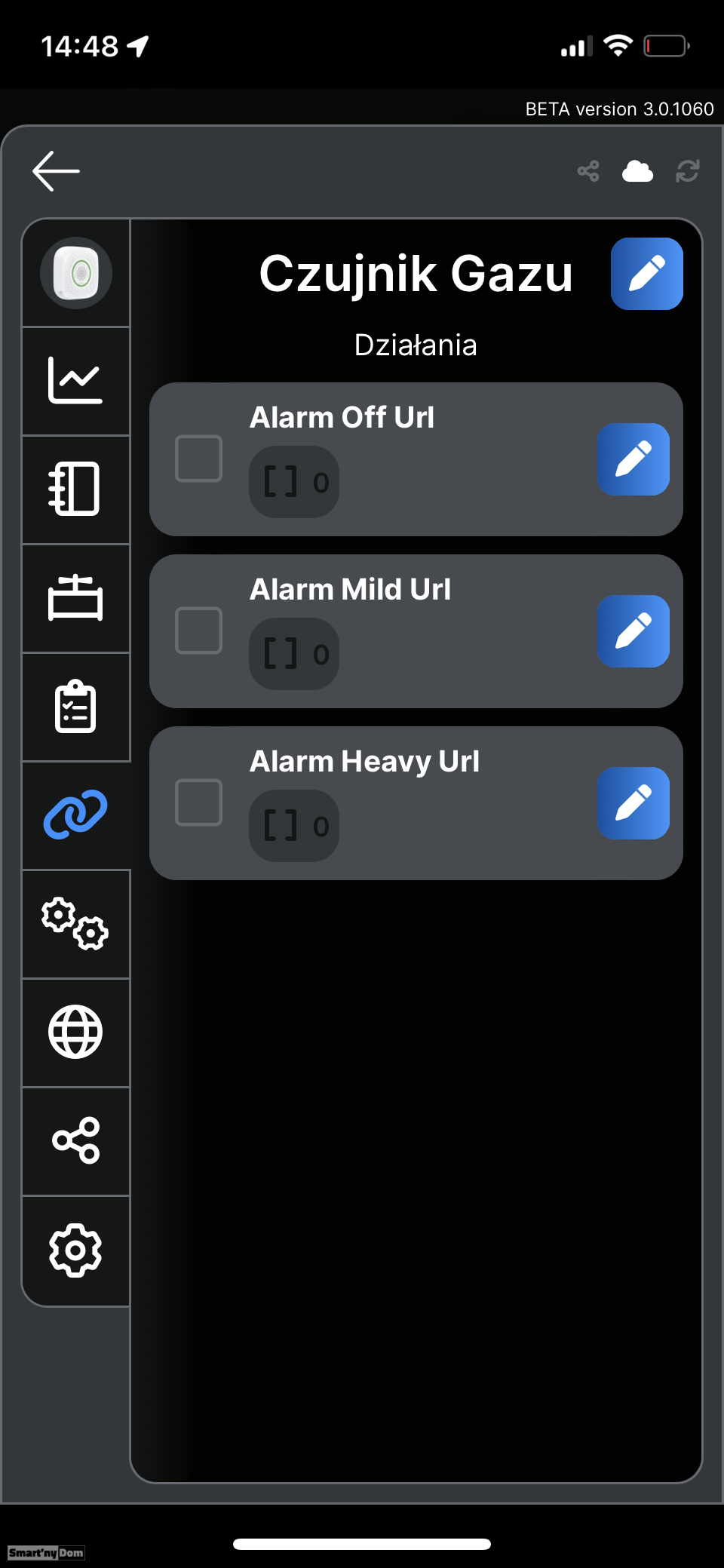Image resolution: width=724 pixels, height=1568 pixels.
Task: Edit the Alarm Heavy Url action
Action: coord(633,803)
